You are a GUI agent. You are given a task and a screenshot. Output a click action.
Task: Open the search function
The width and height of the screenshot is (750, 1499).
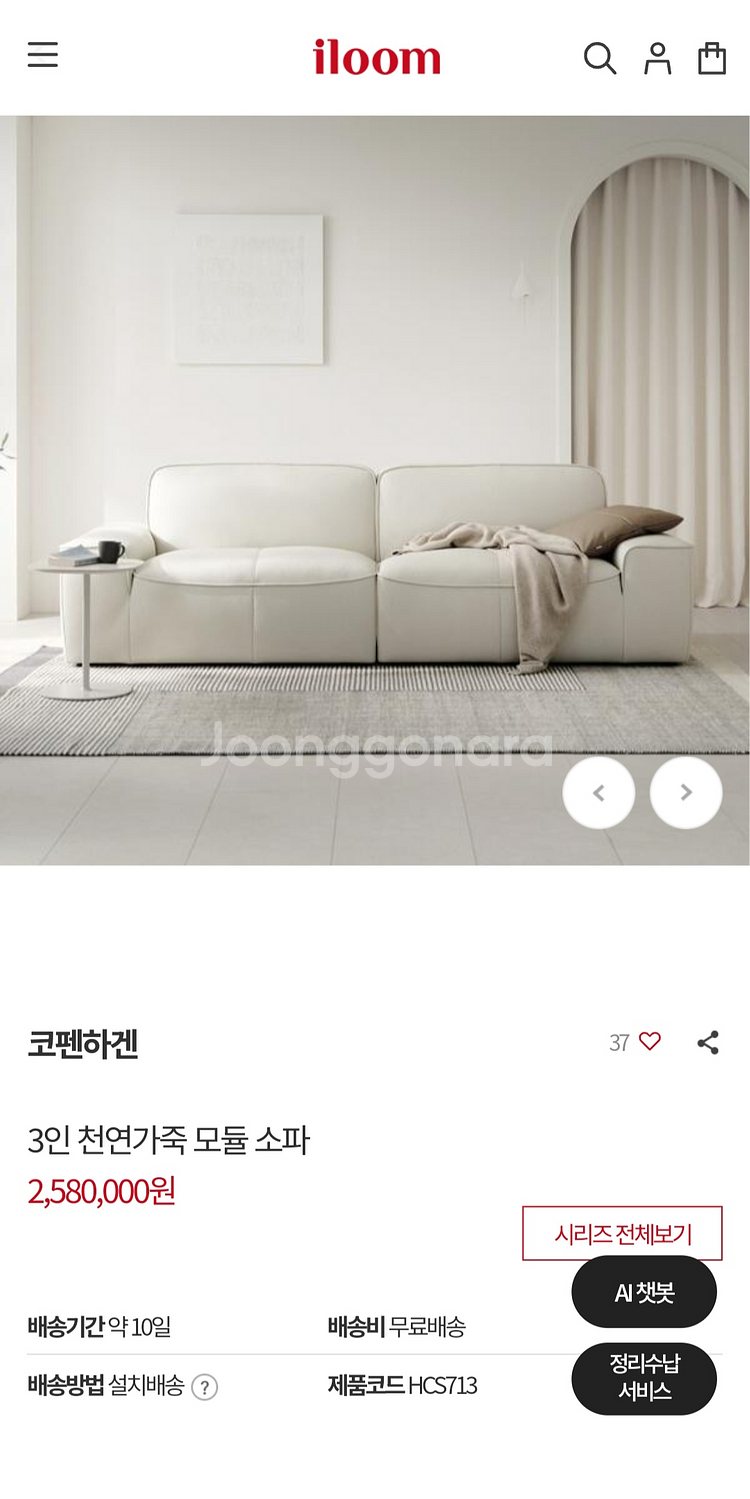coord(601,58)
